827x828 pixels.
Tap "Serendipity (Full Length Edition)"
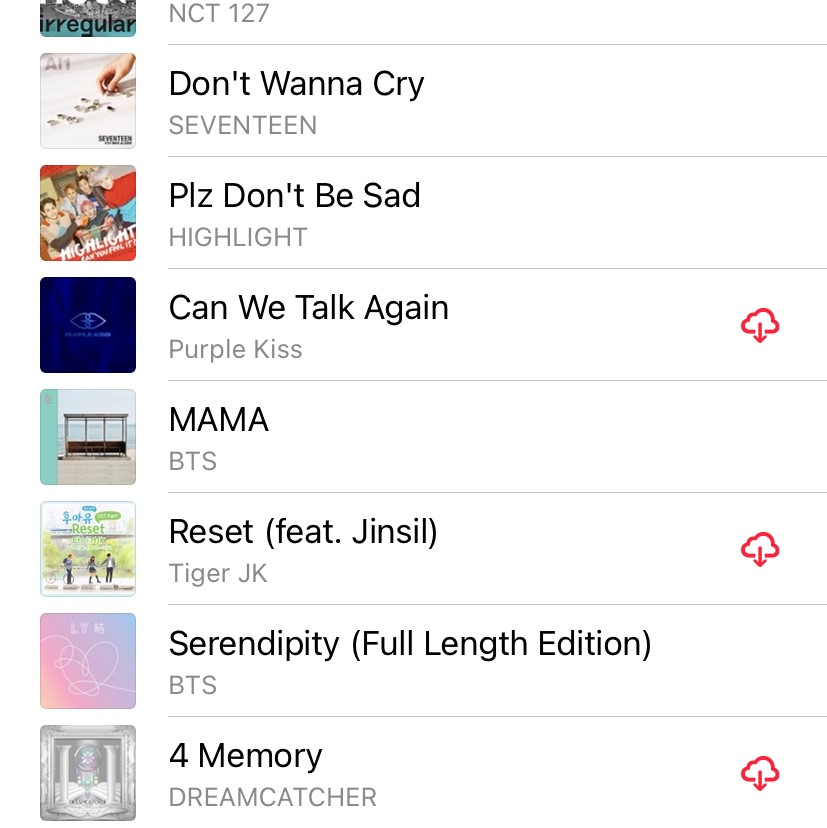(410, 643)
